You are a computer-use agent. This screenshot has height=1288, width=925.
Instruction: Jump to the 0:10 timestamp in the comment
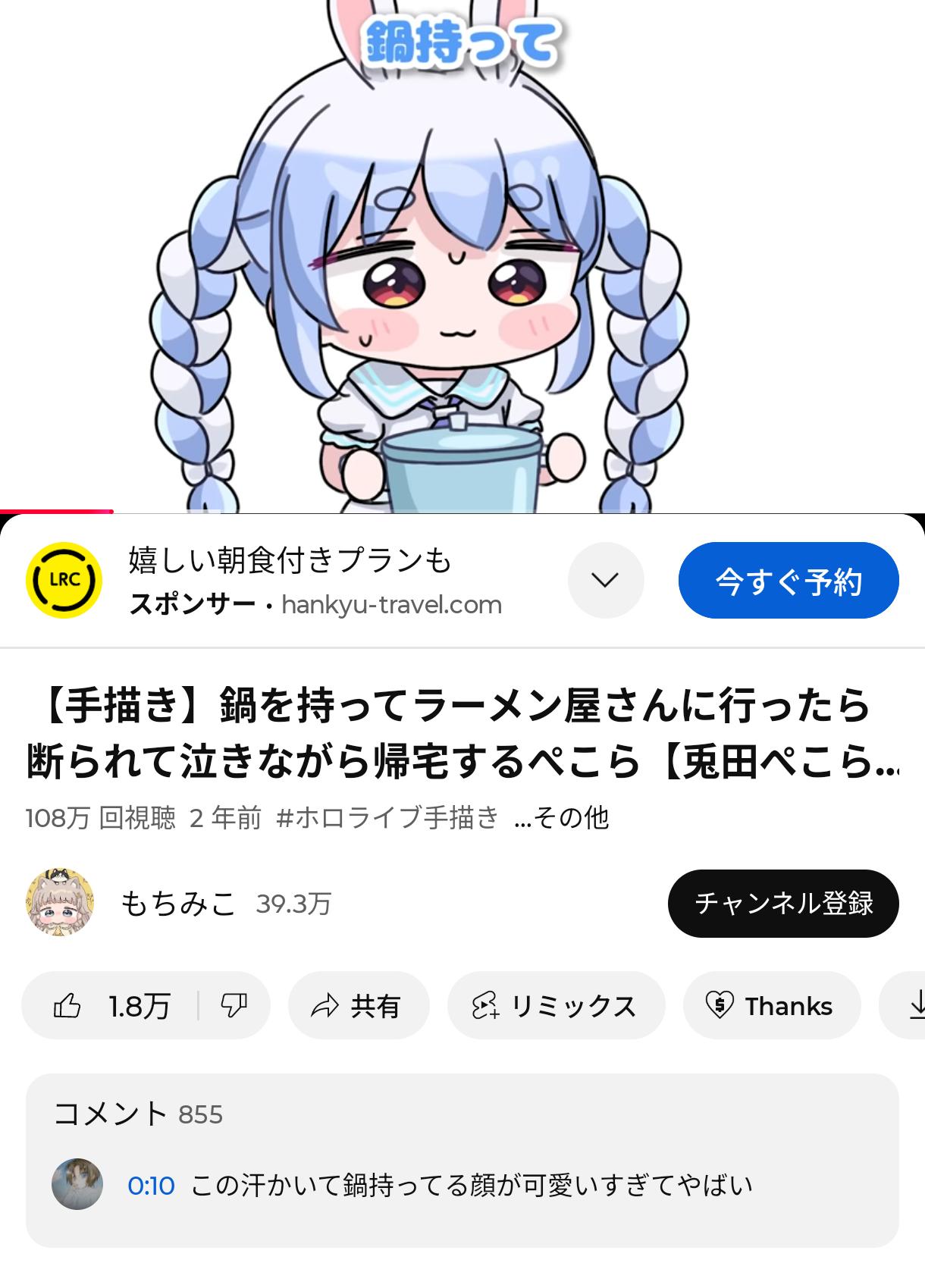(x=151, y=1185)
